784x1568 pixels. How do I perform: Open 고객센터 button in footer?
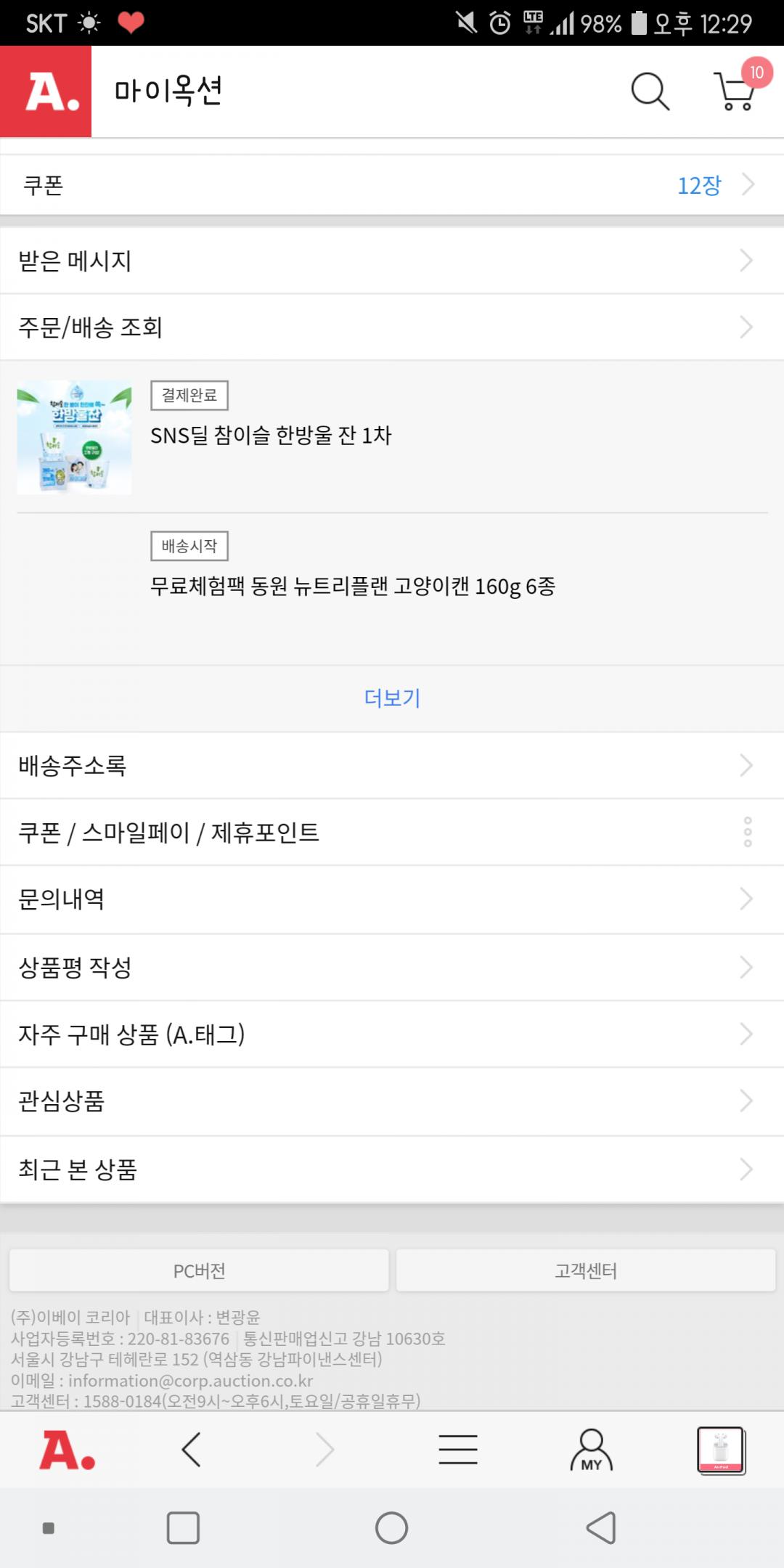(585, 1270)
